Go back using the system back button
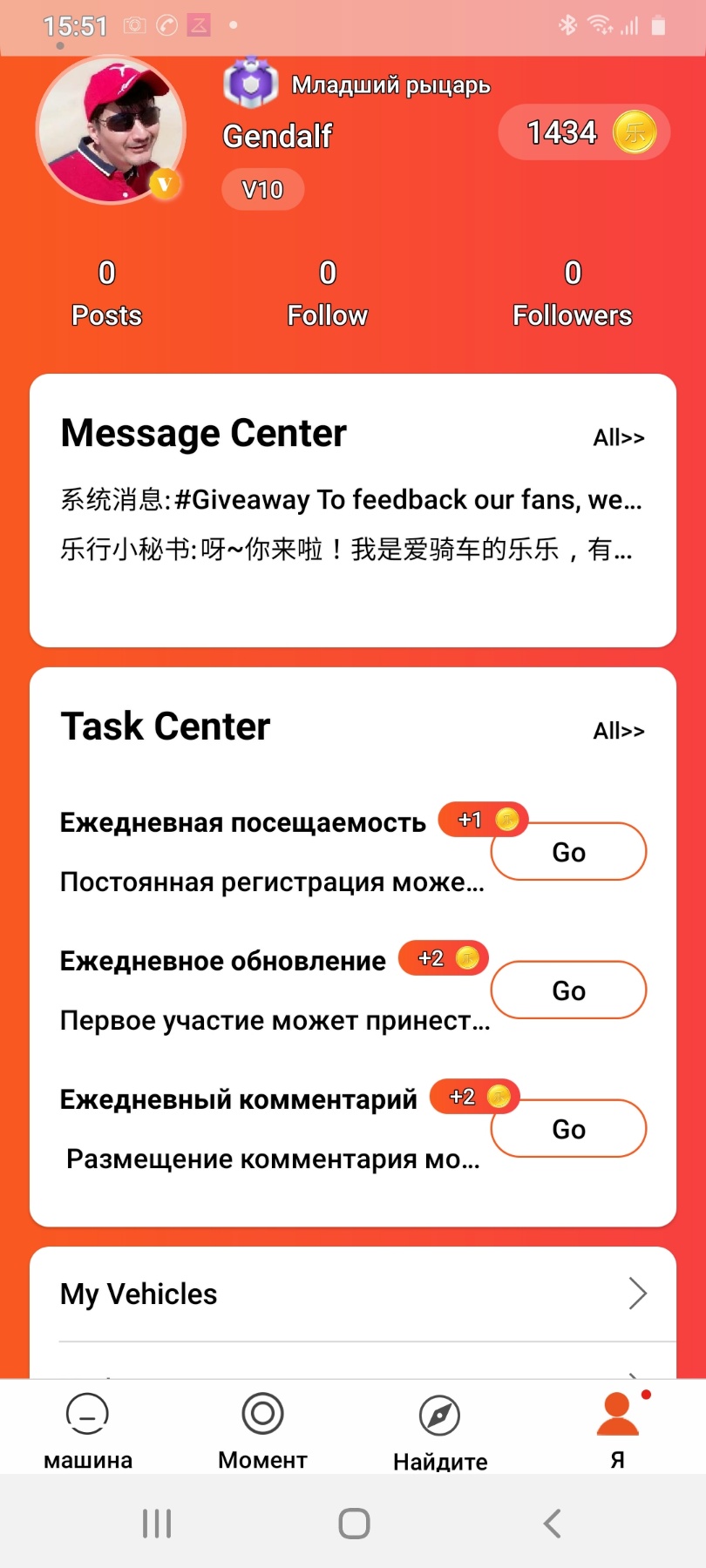Screen dimensions: 706x1568 click(552, 1524)
